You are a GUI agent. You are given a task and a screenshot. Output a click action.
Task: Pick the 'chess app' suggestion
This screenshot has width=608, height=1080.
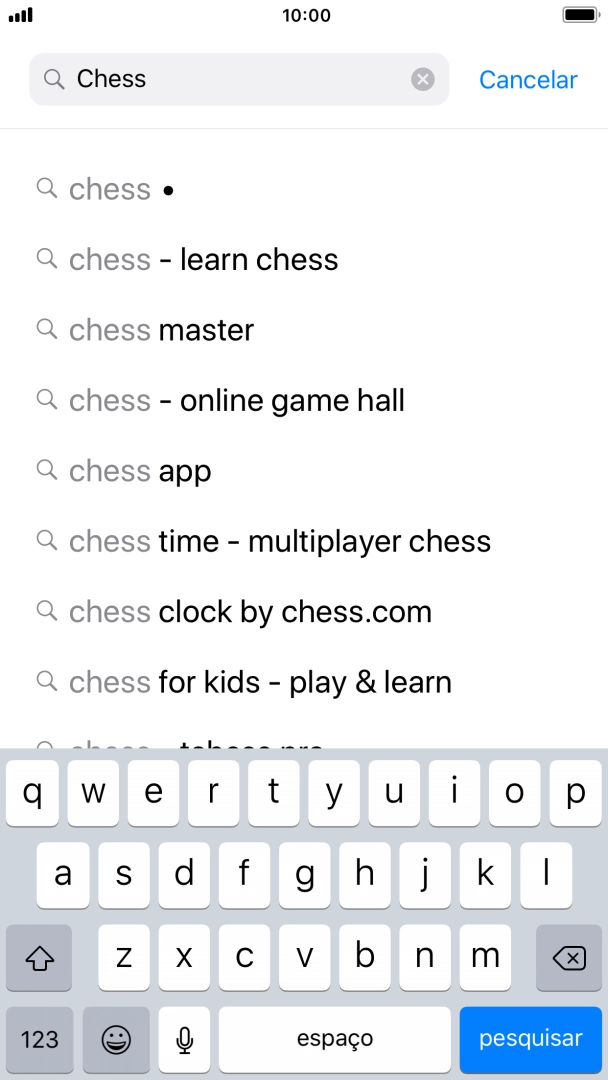point(140,471)
